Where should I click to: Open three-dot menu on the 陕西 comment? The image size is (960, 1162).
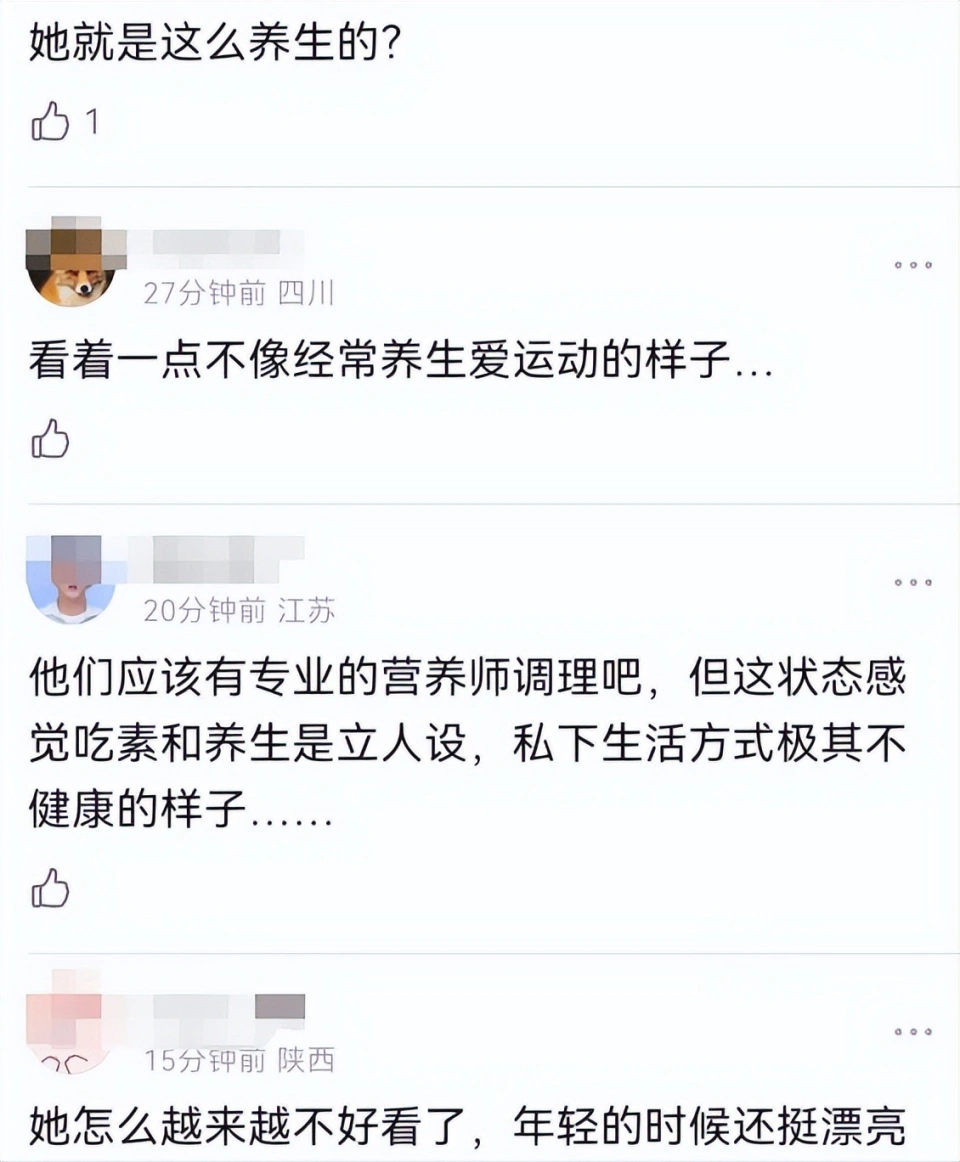pos(912,1032)
